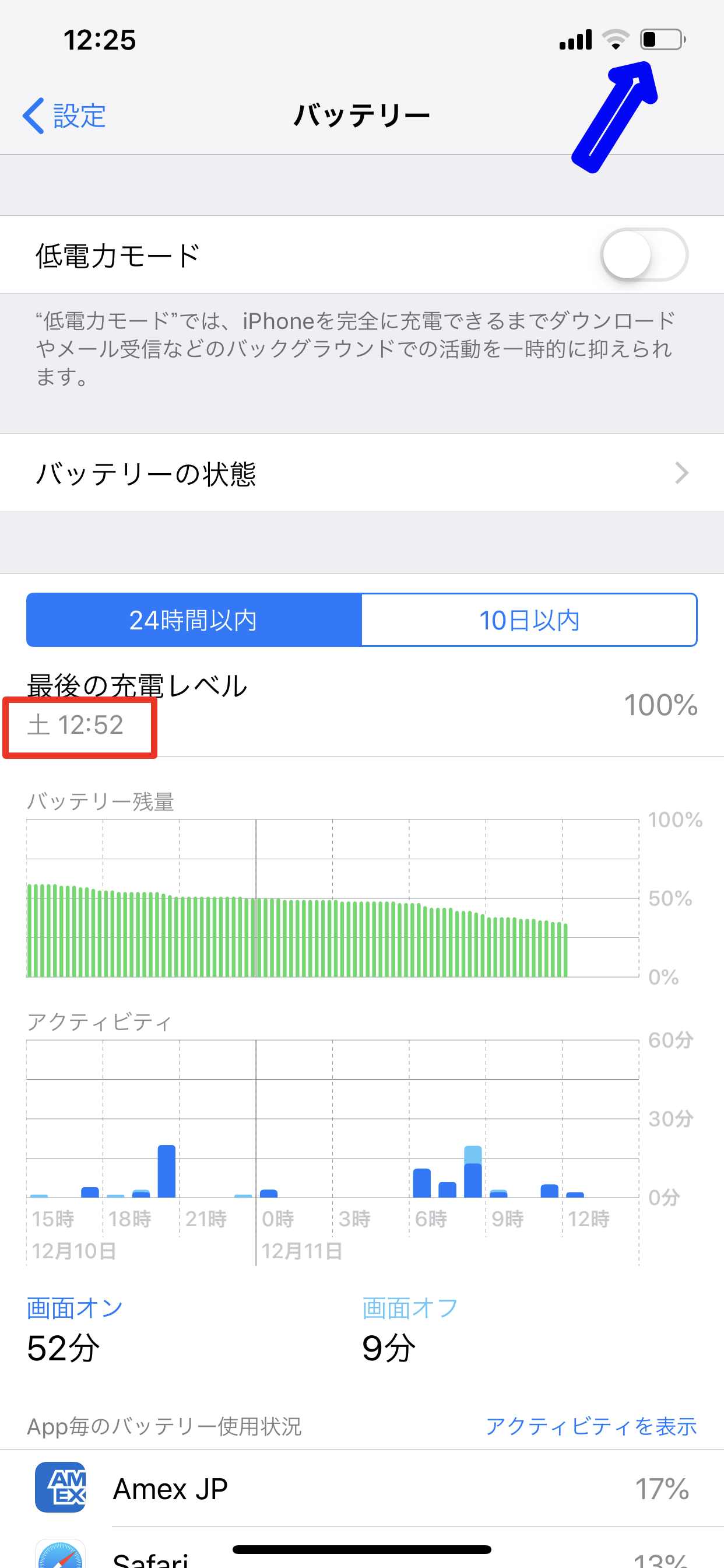Go back to 設定

[64, 116]
